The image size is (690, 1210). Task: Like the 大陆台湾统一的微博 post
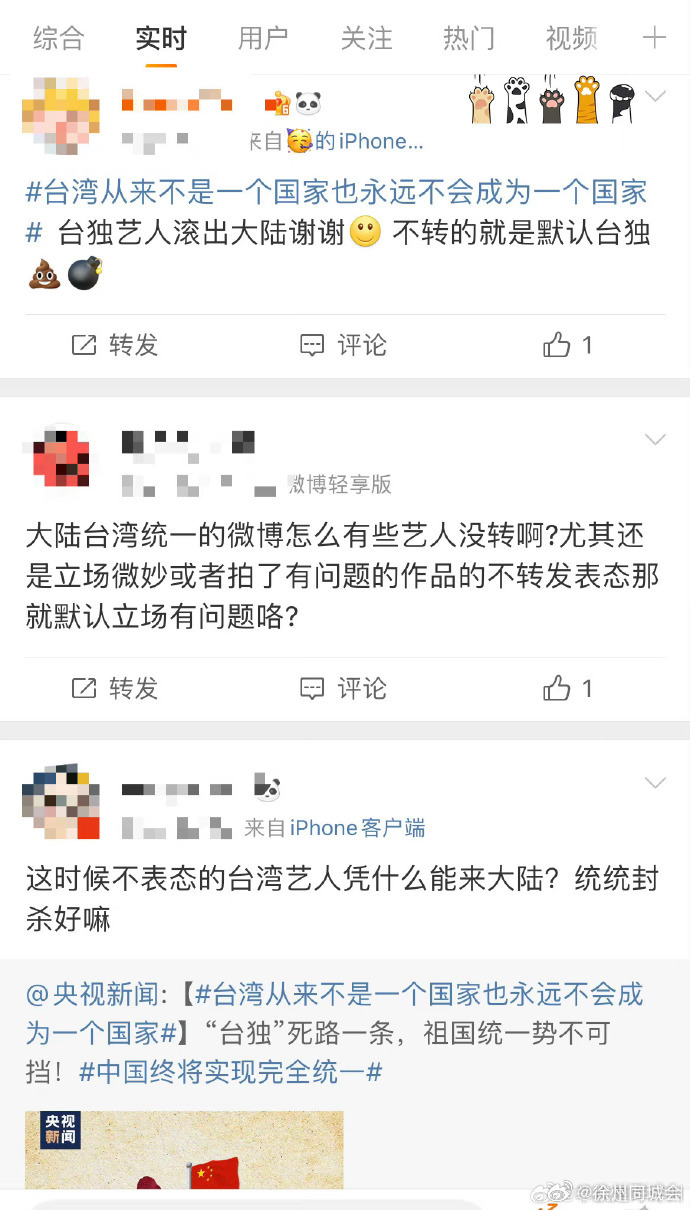pos(568,688)
